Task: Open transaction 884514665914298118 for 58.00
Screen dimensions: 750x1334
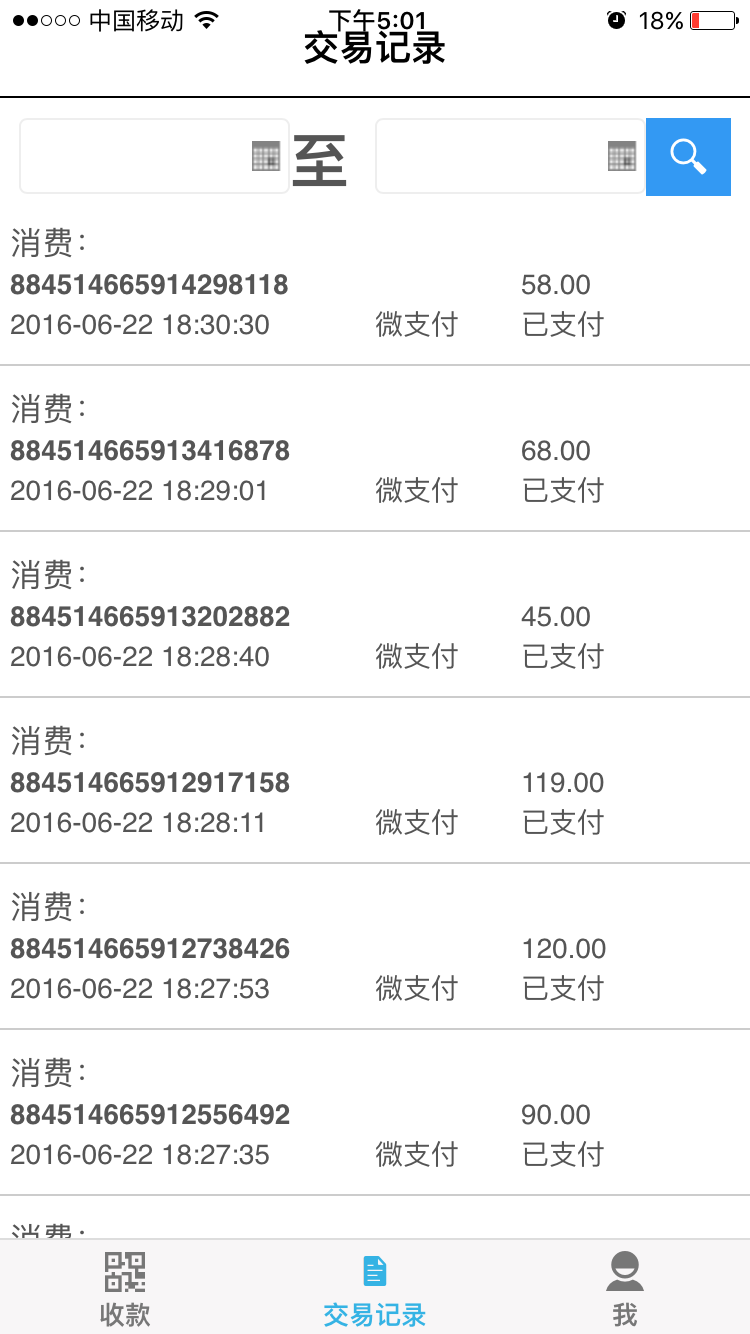Action: [375, 283]
